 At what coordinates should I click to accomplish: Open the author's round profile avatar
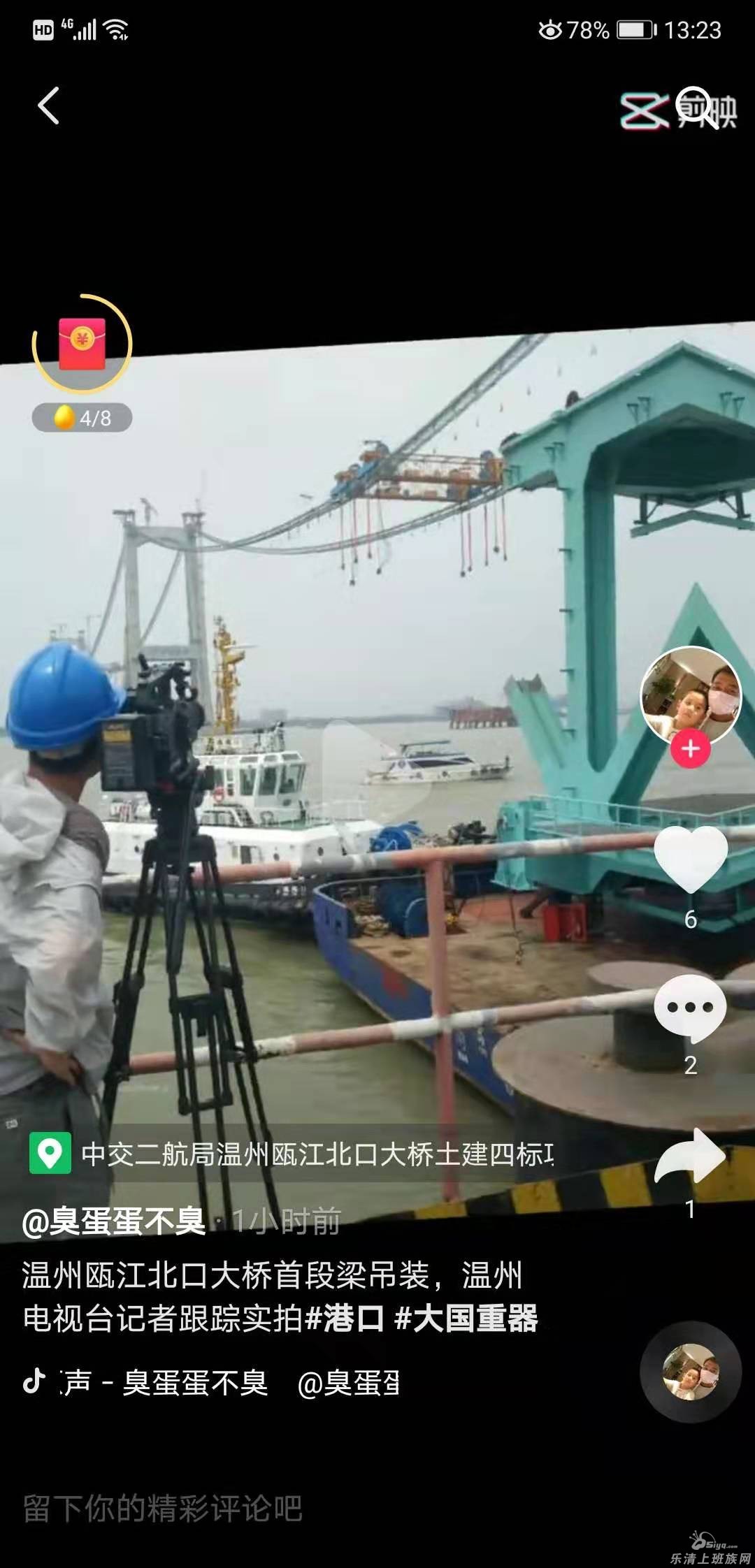[691, 696]
